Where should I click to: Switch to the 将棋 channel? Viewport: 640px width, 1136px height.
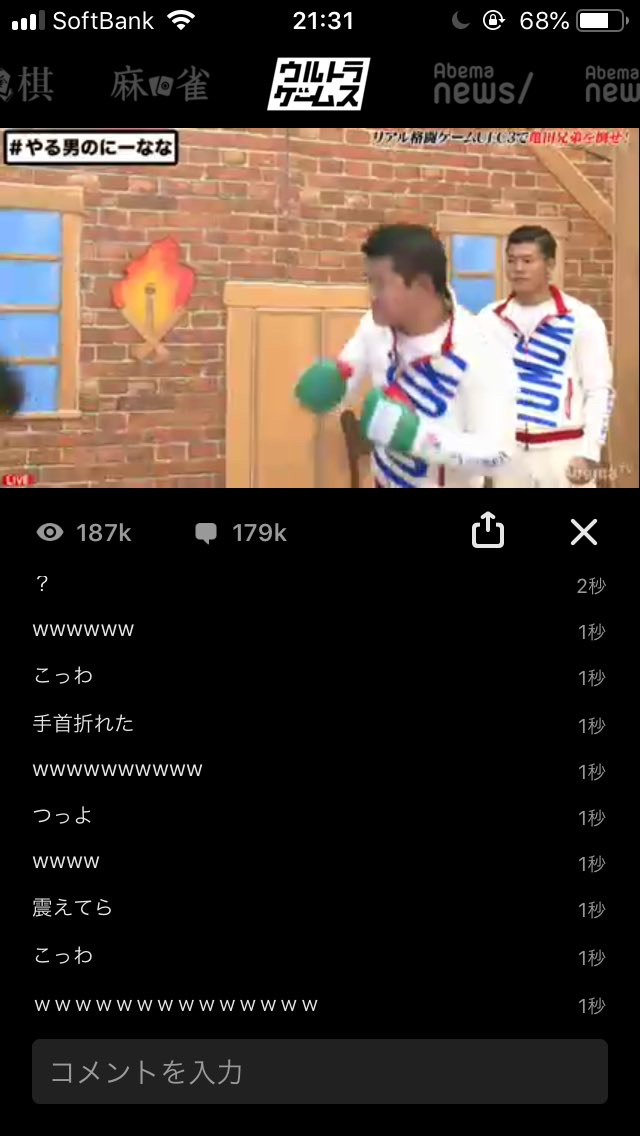26,85
